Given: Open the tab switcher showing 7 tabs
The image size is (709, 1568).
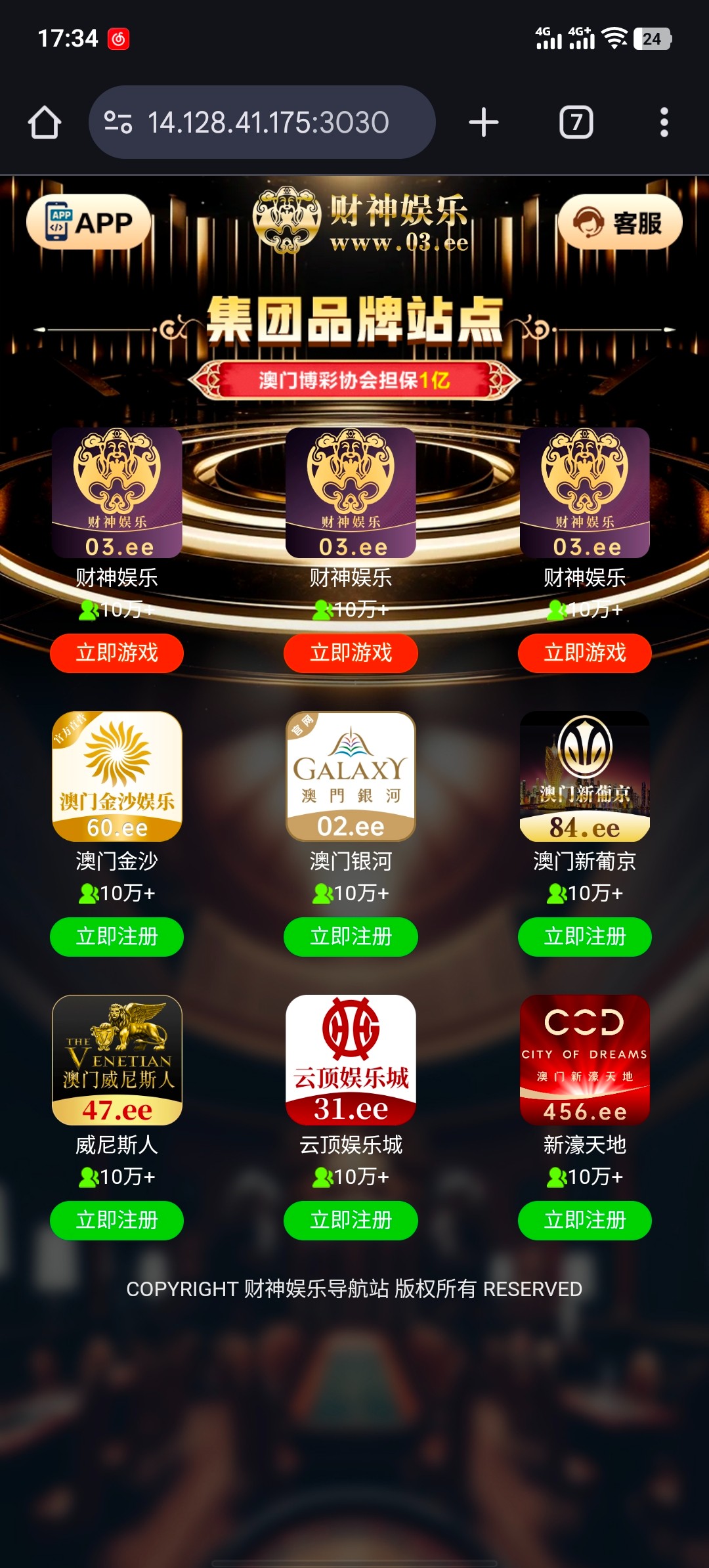Looking at the screenshot, I should click(x=576, y=123).
